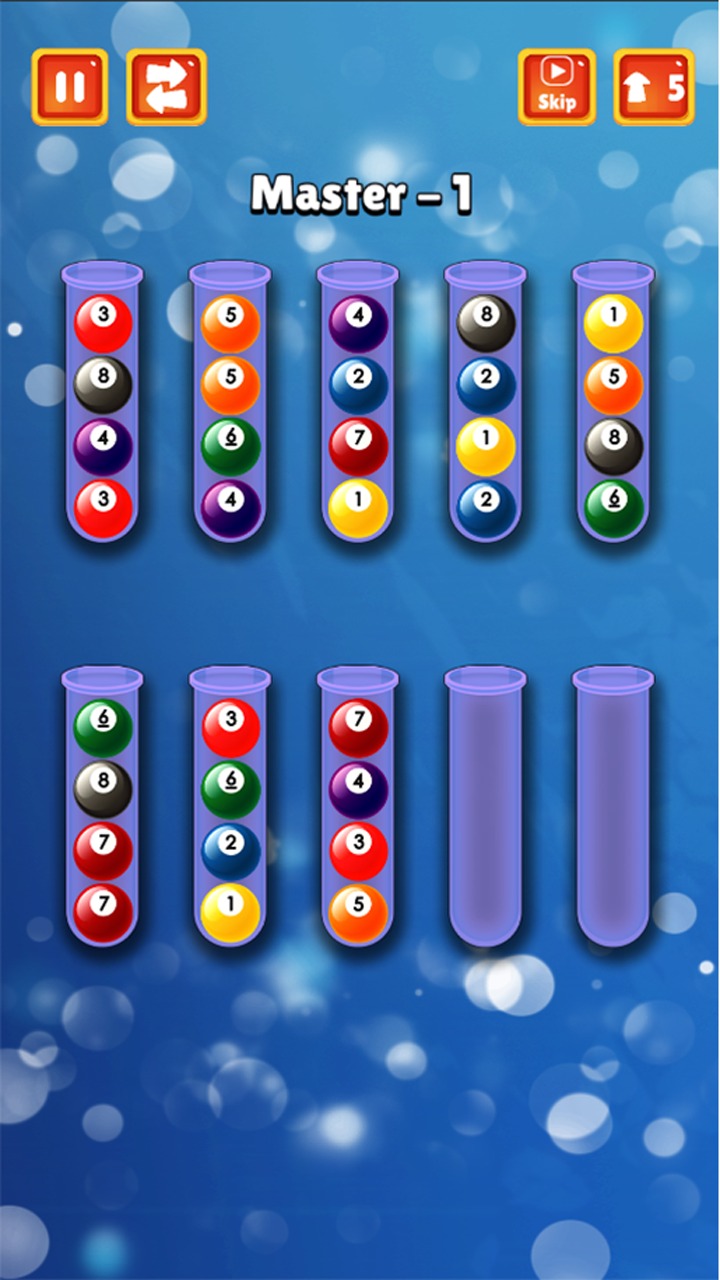Tap the last empty tube
The height and width of the screenshot is (1280, 720).
tap(614, 806)
